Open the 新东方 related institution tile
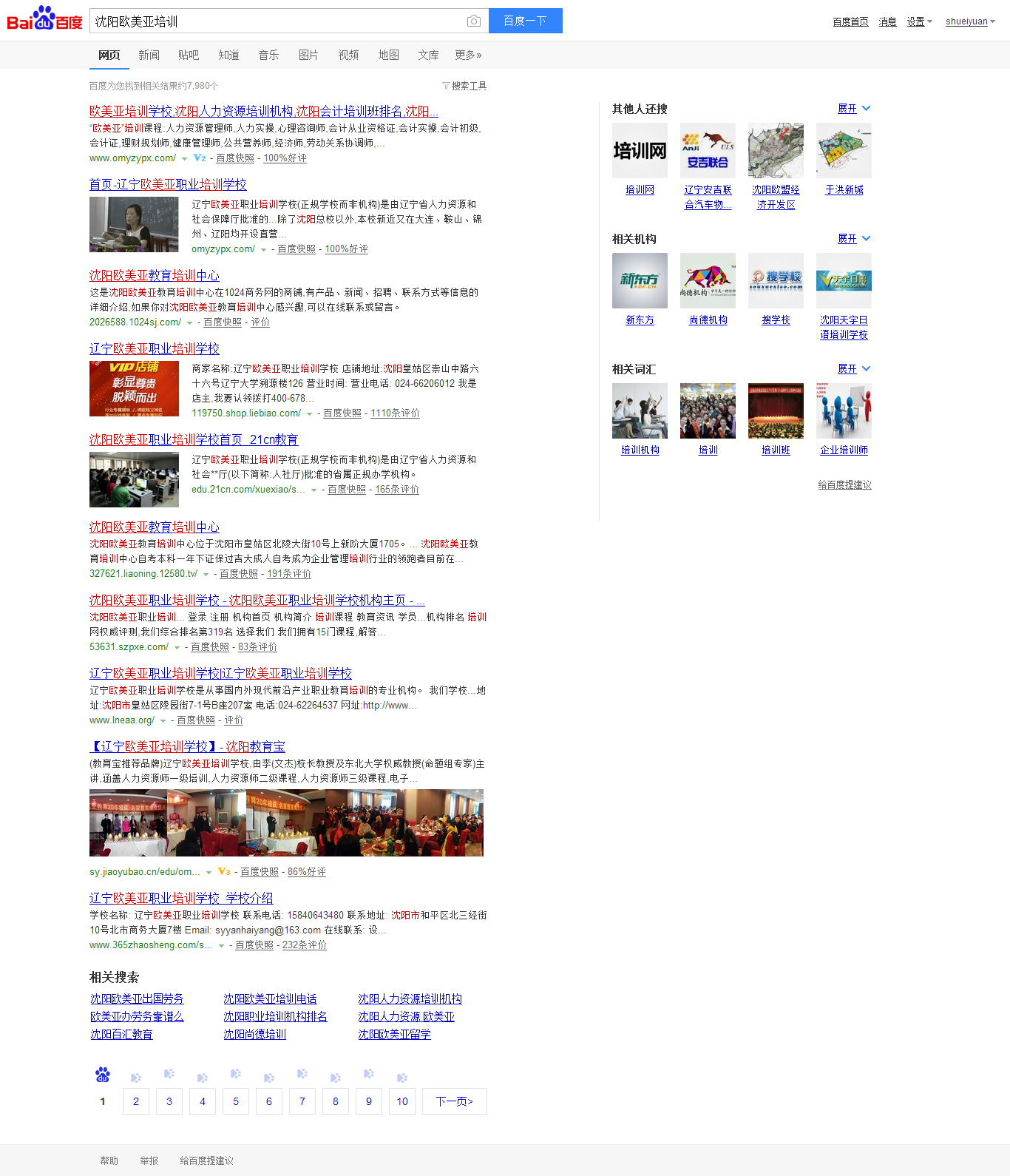 point(640,281)
